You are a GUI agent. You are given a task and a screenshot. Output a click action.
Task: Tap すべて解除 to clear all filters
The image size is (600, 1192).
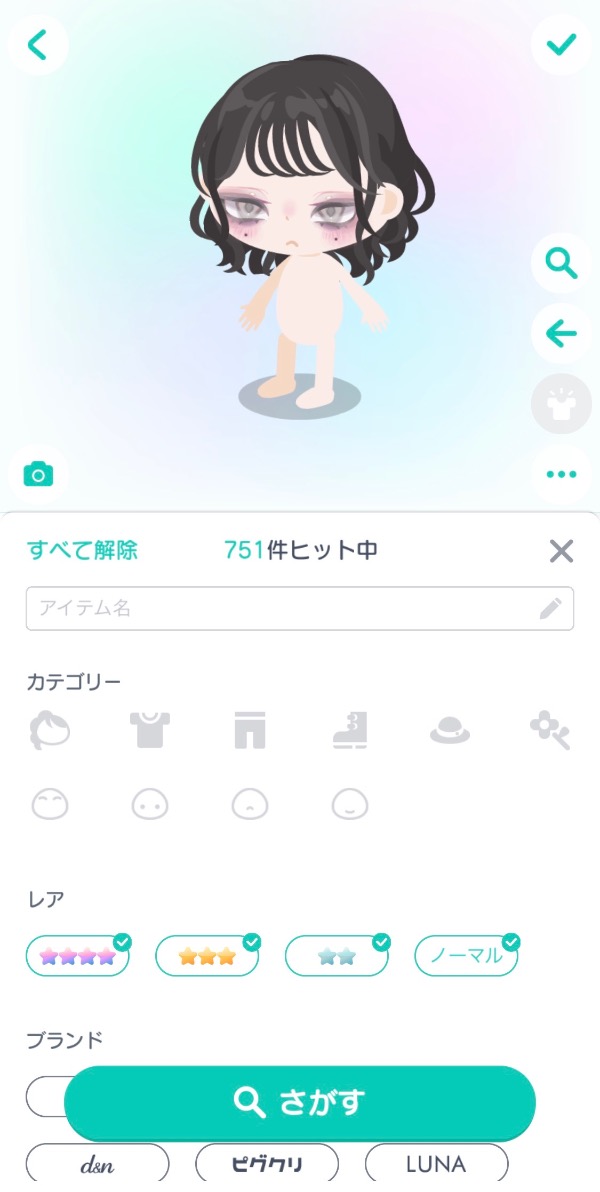(x=82, y=550)
